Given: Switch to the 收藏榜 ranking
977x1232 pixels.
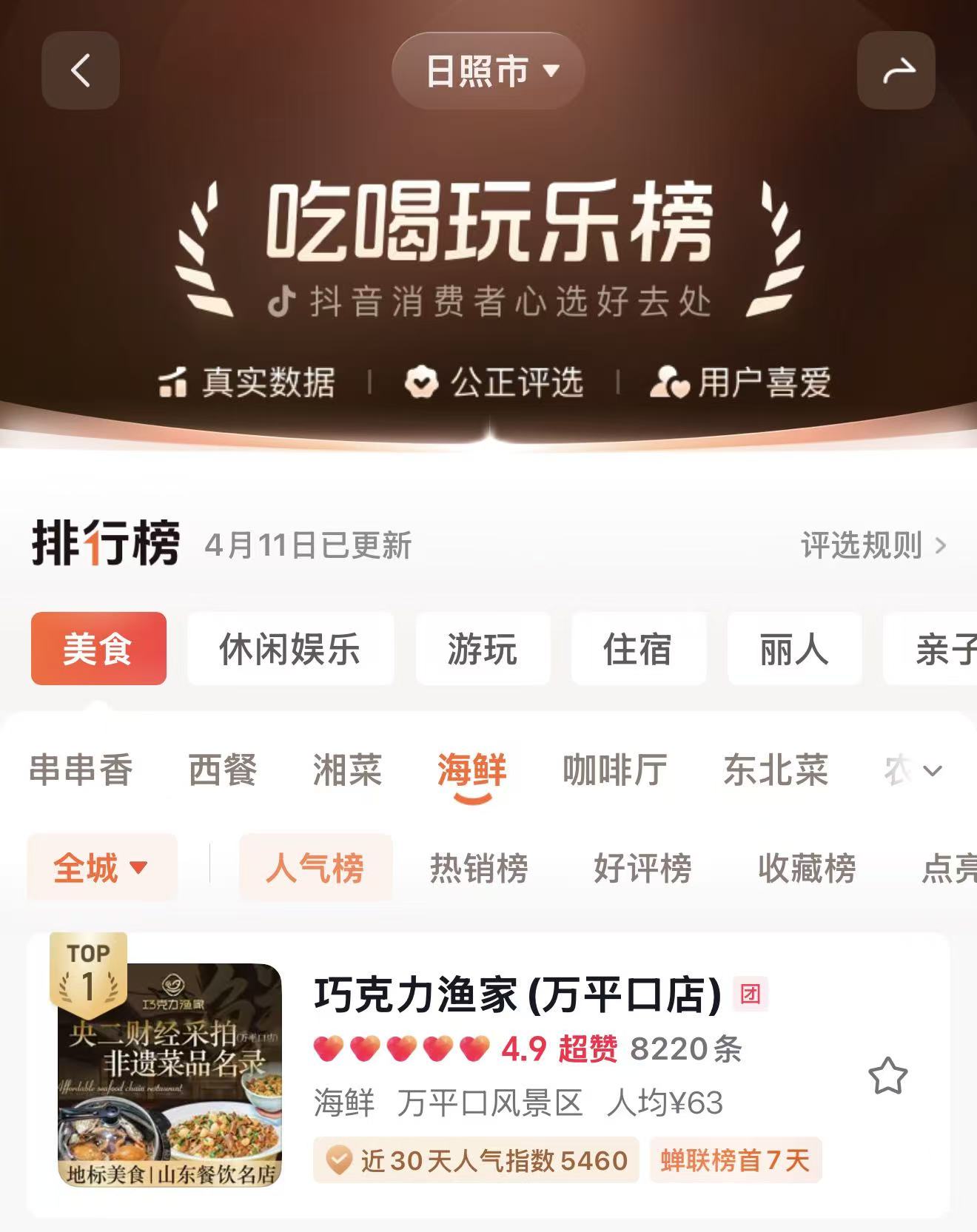Looking at the screenshot, I should (807, 867).
